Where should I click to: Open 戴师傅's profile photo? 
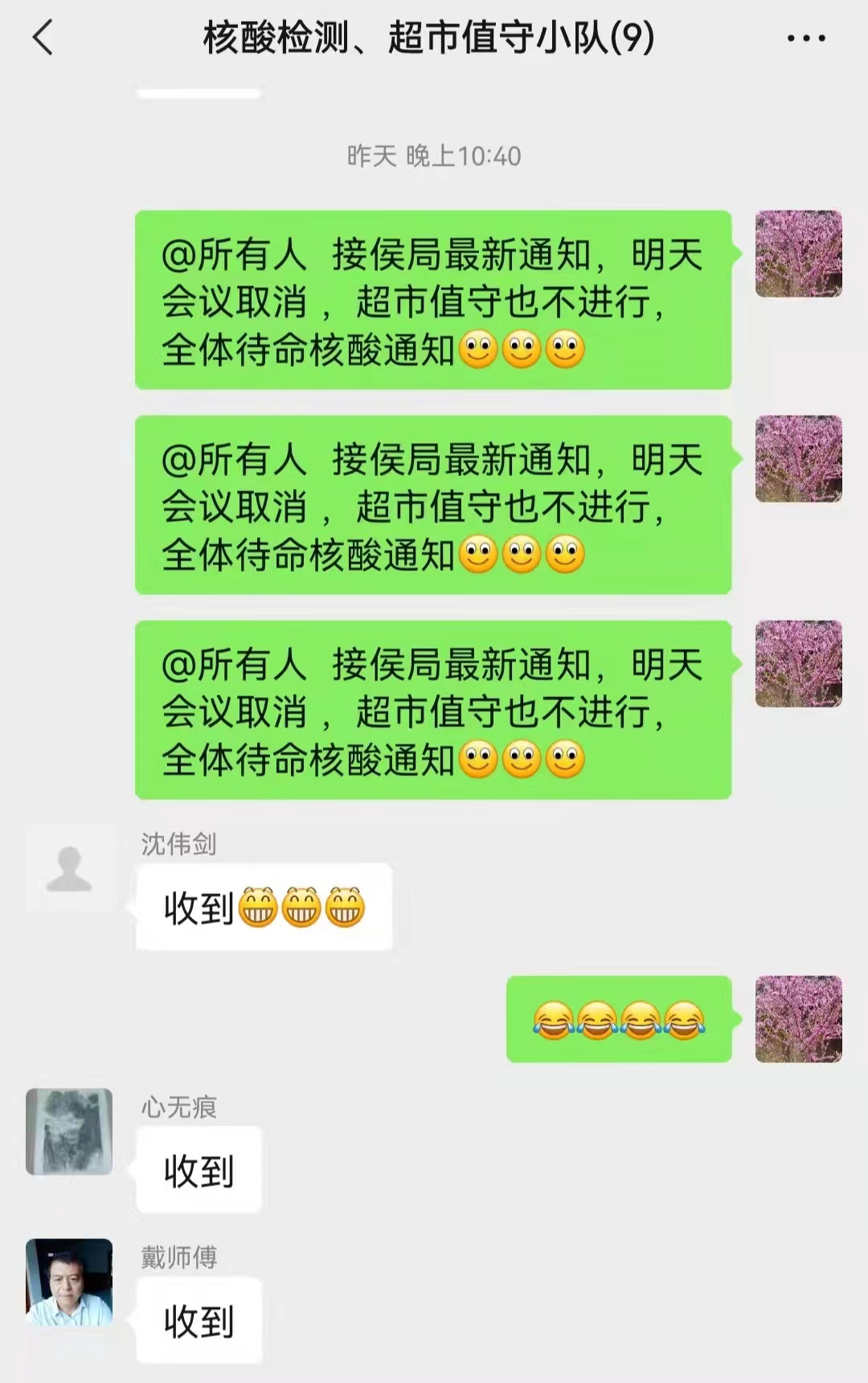[x=69, y=1282]
